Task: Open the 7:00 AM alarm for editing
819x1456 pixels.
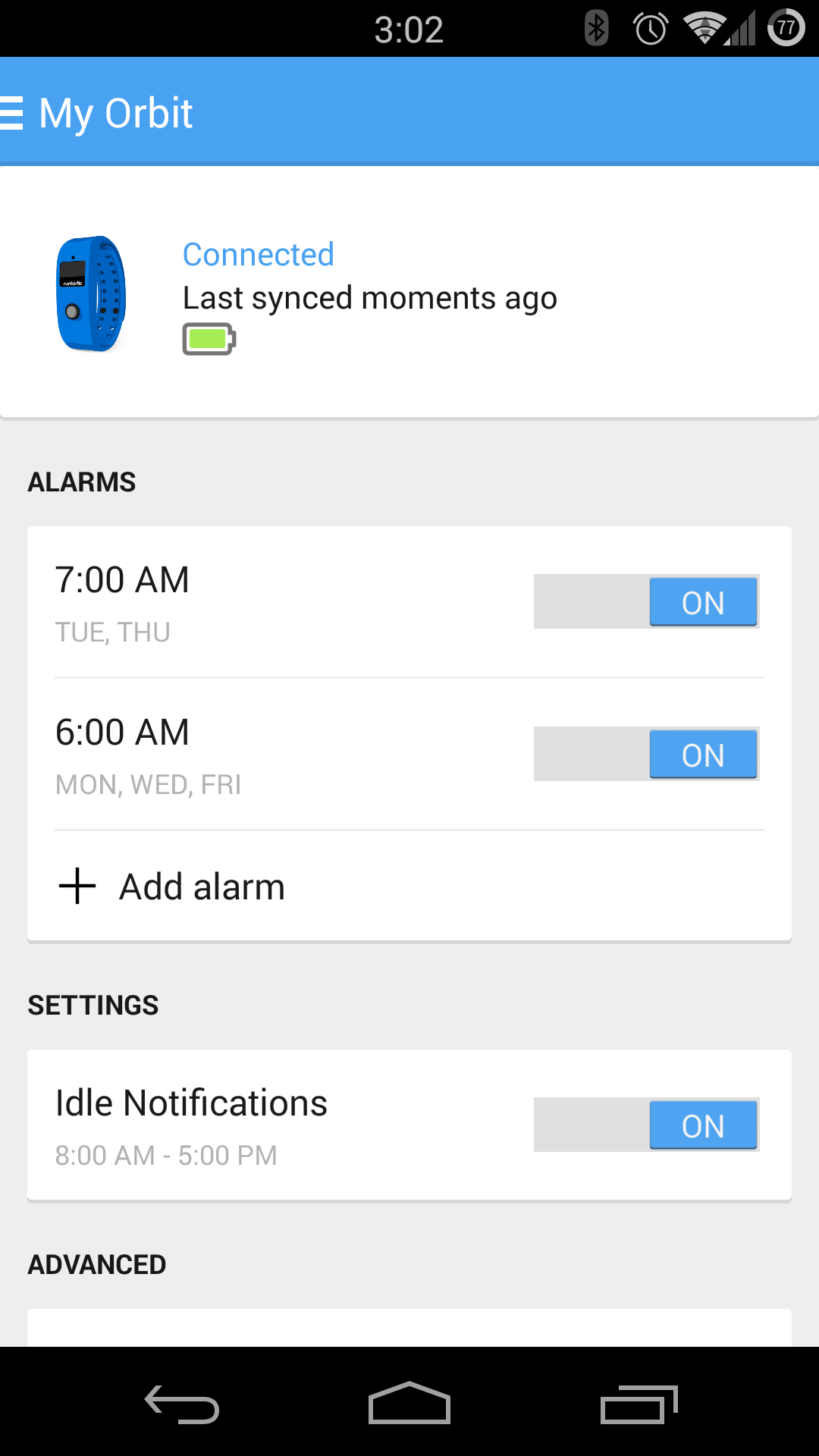Action: [227, 602]
